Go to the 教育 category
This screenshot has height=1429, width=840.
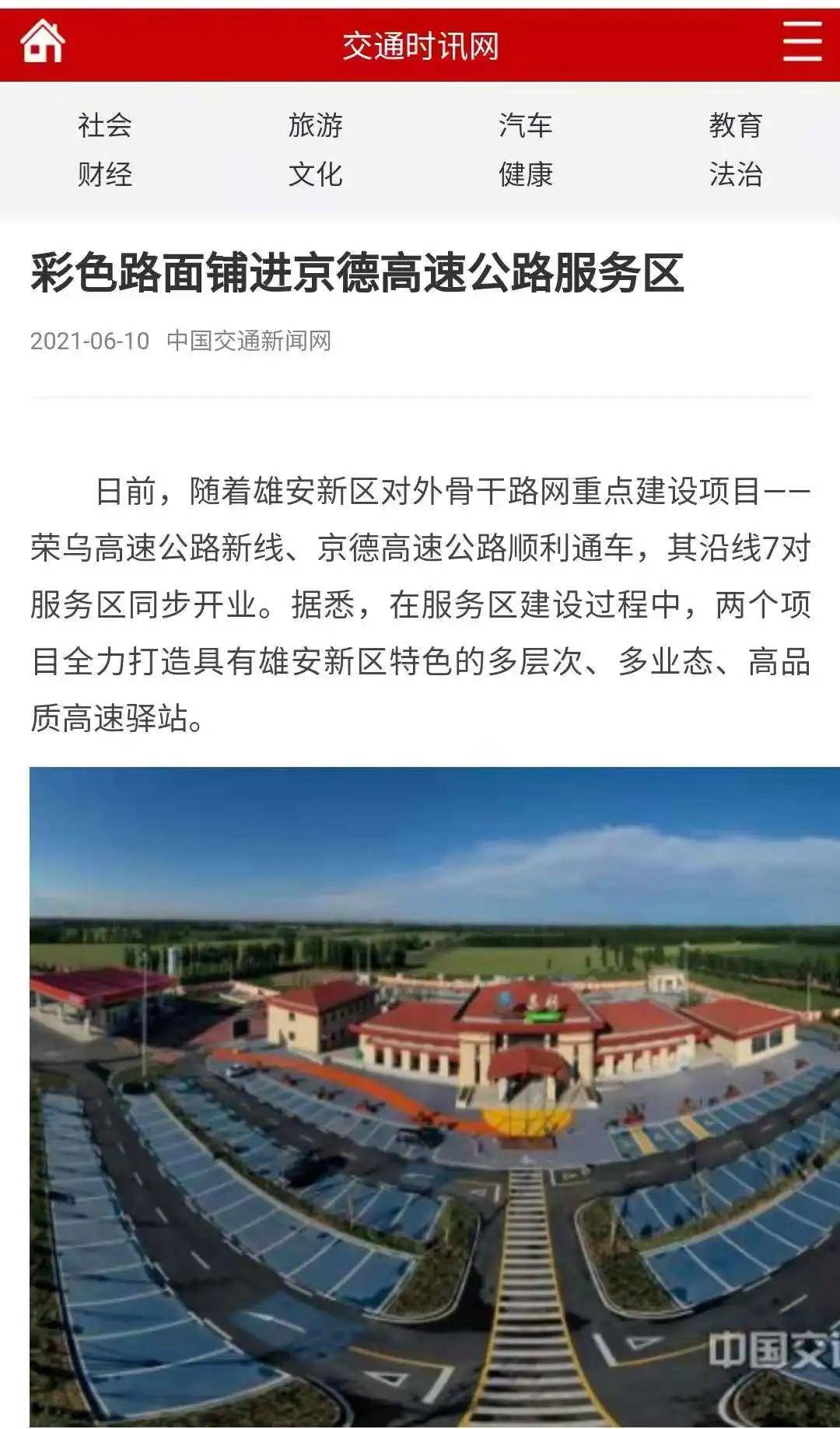(x=736, y=125)
